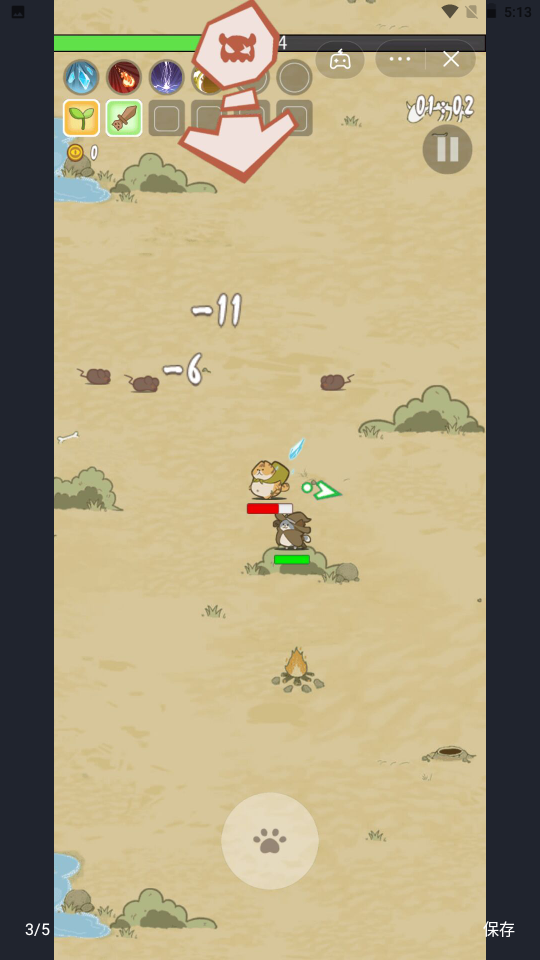Close the mini game with X
Viewport: 540px width, 960px height.
pos(451,59)
